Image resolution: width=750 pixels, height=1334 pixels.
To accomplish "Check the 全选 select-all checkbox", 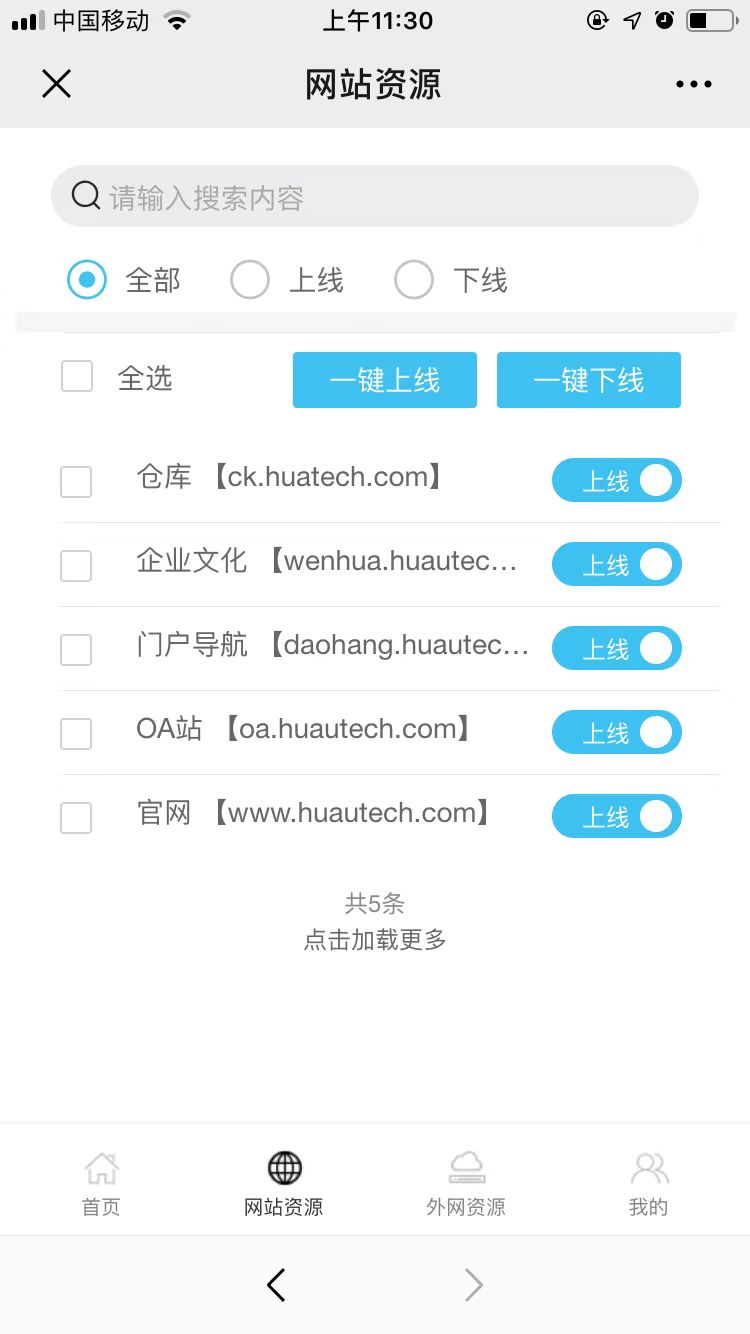I will click(x=77, y=376).
